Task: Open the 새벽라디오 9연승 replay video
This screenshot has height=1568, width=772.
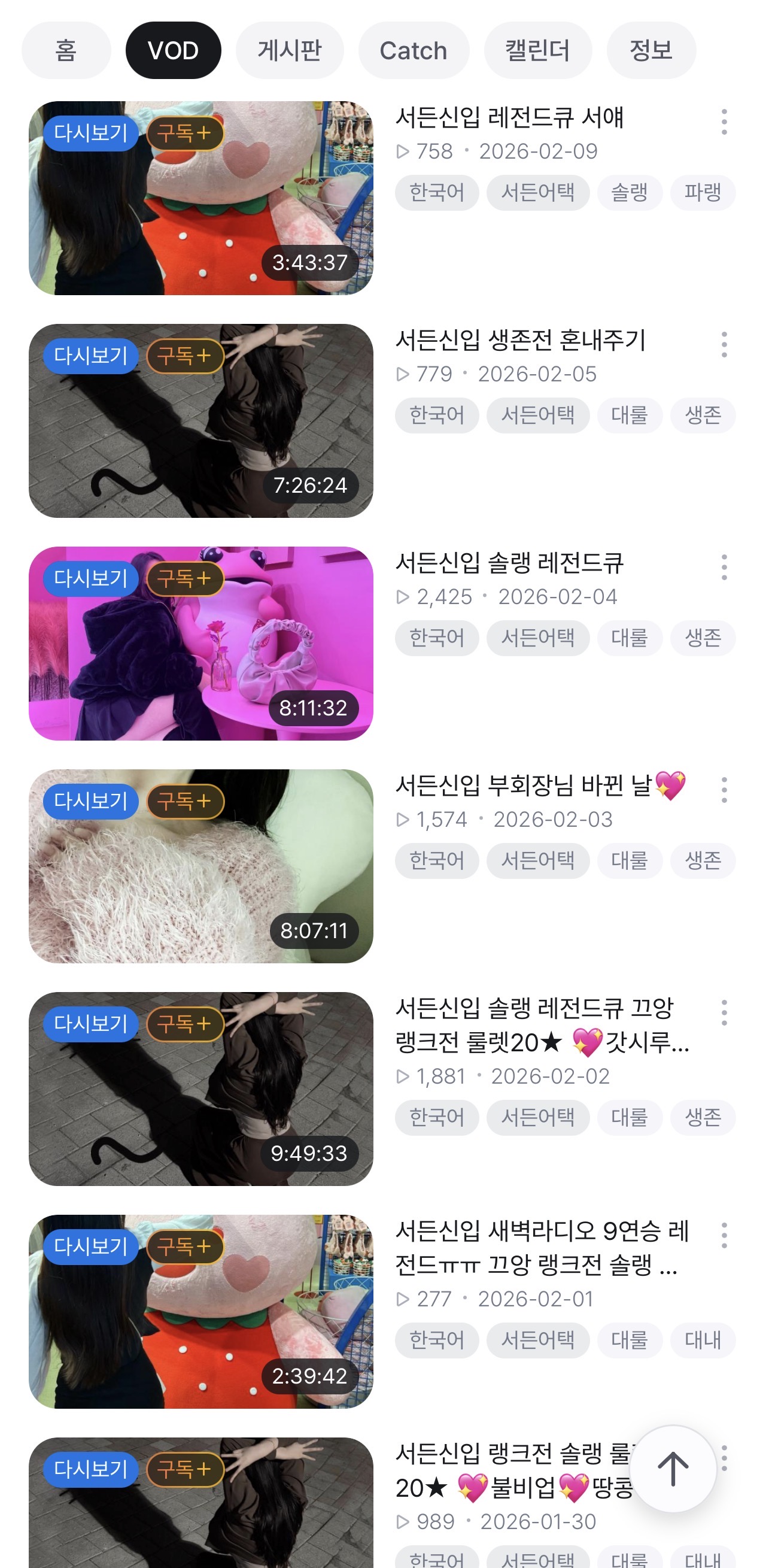Action: point(200,1312)
